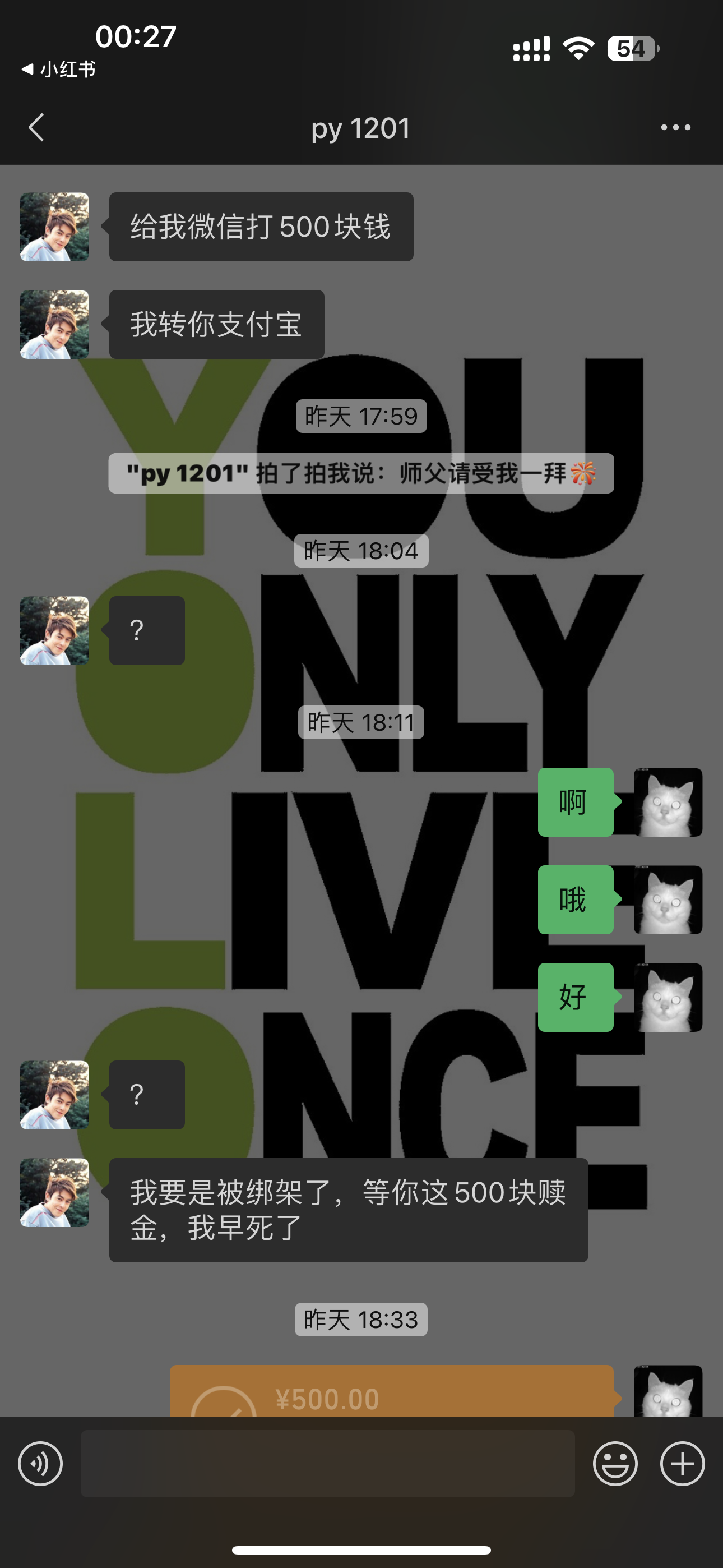
Task: Open the emoji sticker panel
Action: (615, 1463)
